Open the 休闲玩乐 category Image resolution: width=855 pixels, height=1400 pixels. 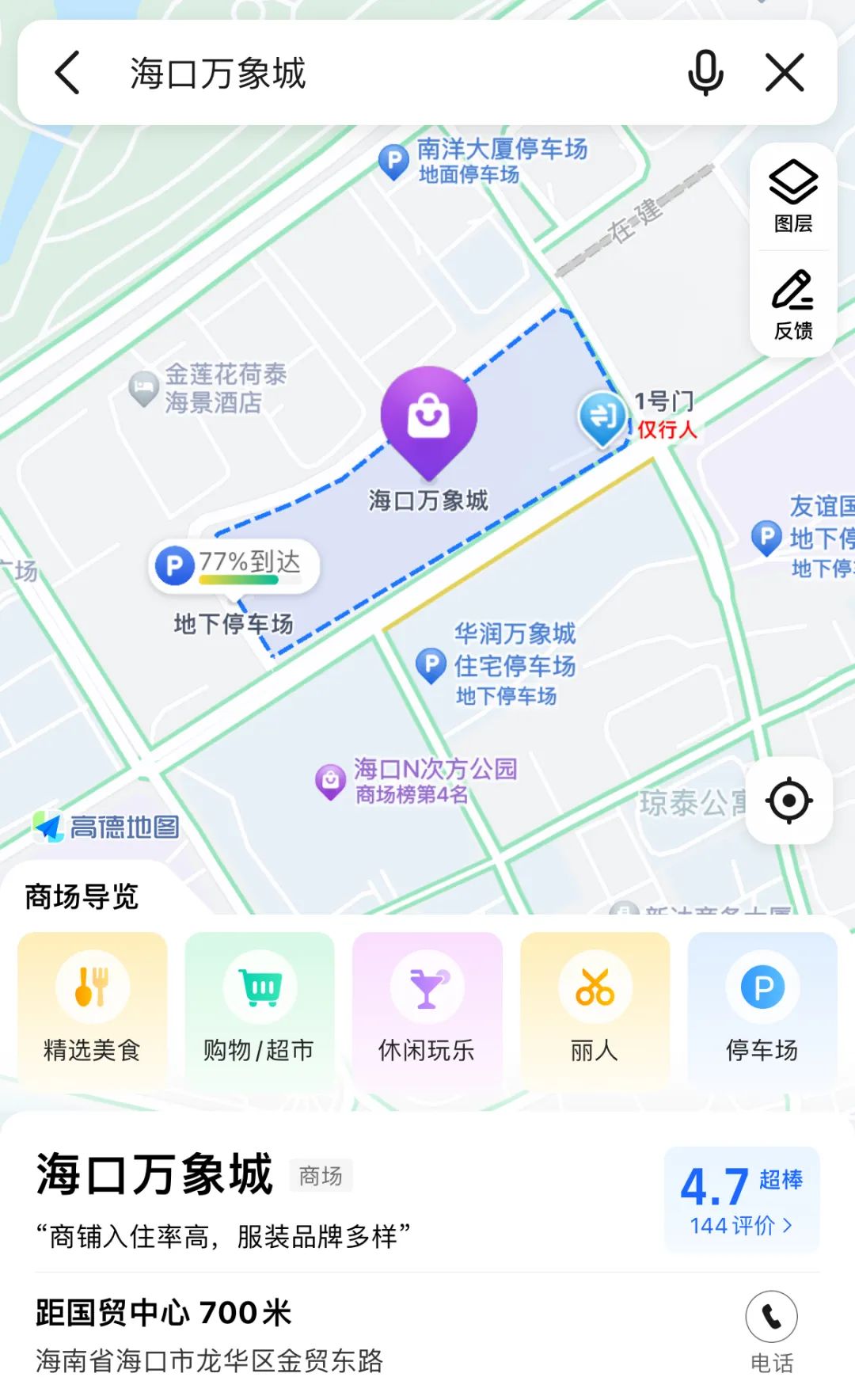pos(427,1008)
